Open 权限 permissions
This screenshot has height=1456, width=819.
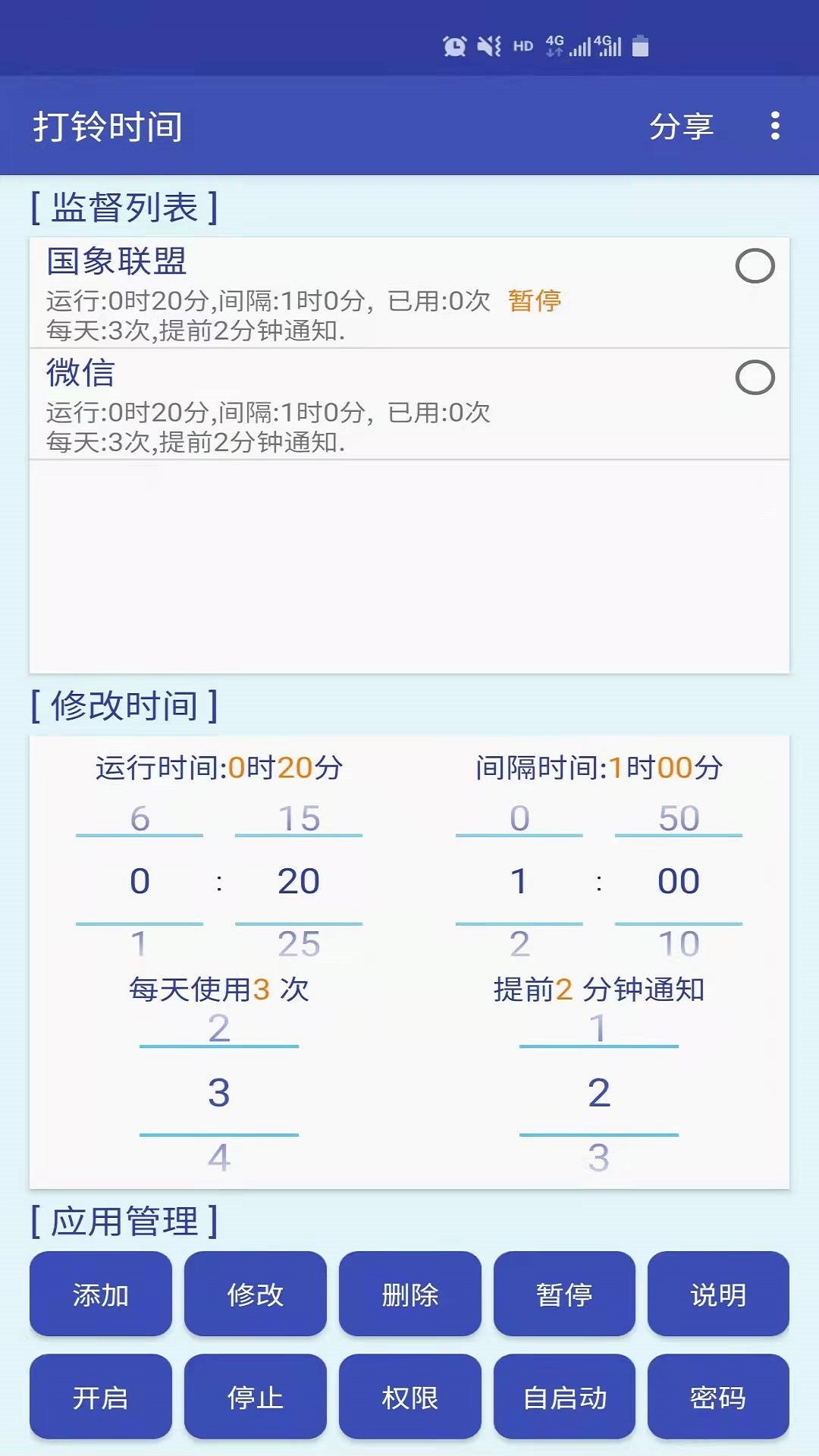[409, 1397]
